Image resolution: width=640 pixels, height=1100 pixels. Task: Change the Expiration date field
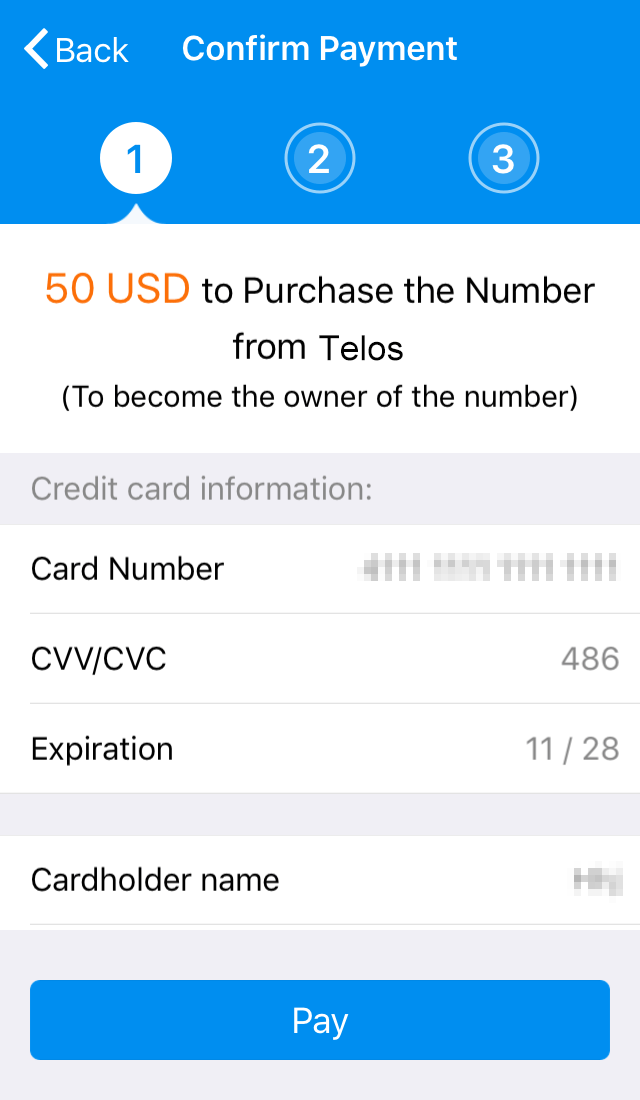click(320, 749)
